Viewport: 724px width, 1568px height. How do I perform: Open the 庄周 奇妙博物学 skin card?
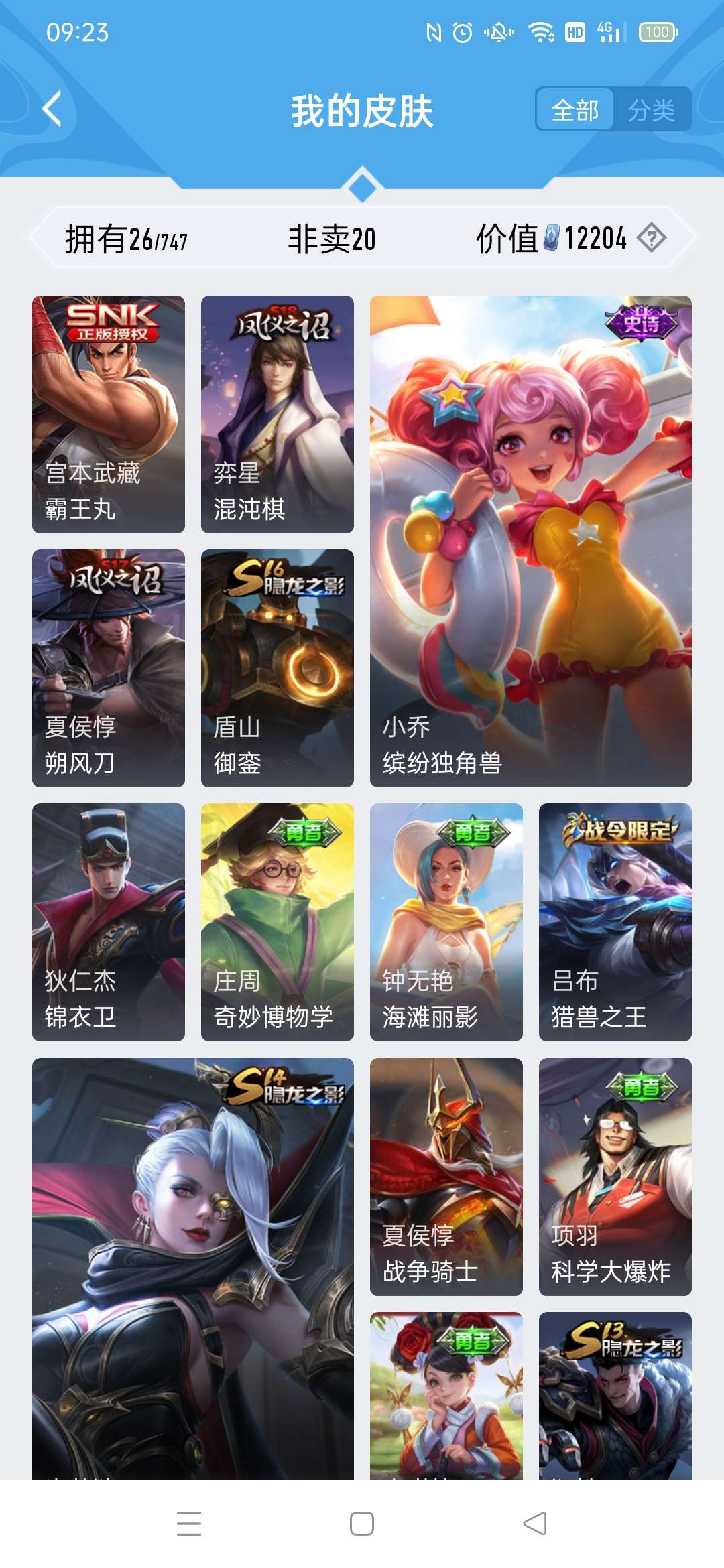point(278,922)
